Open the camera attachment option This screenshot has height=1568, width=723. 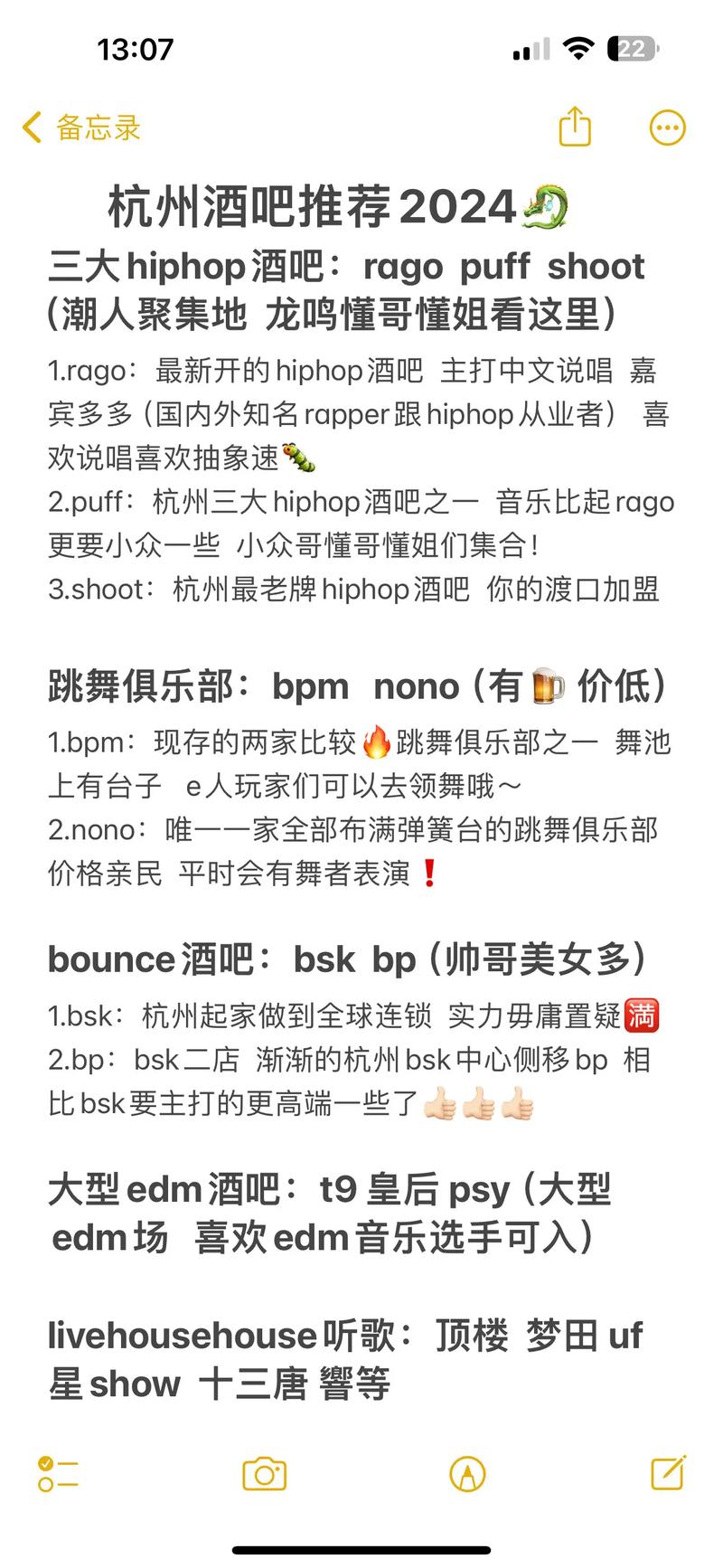tap(264, 1474)
